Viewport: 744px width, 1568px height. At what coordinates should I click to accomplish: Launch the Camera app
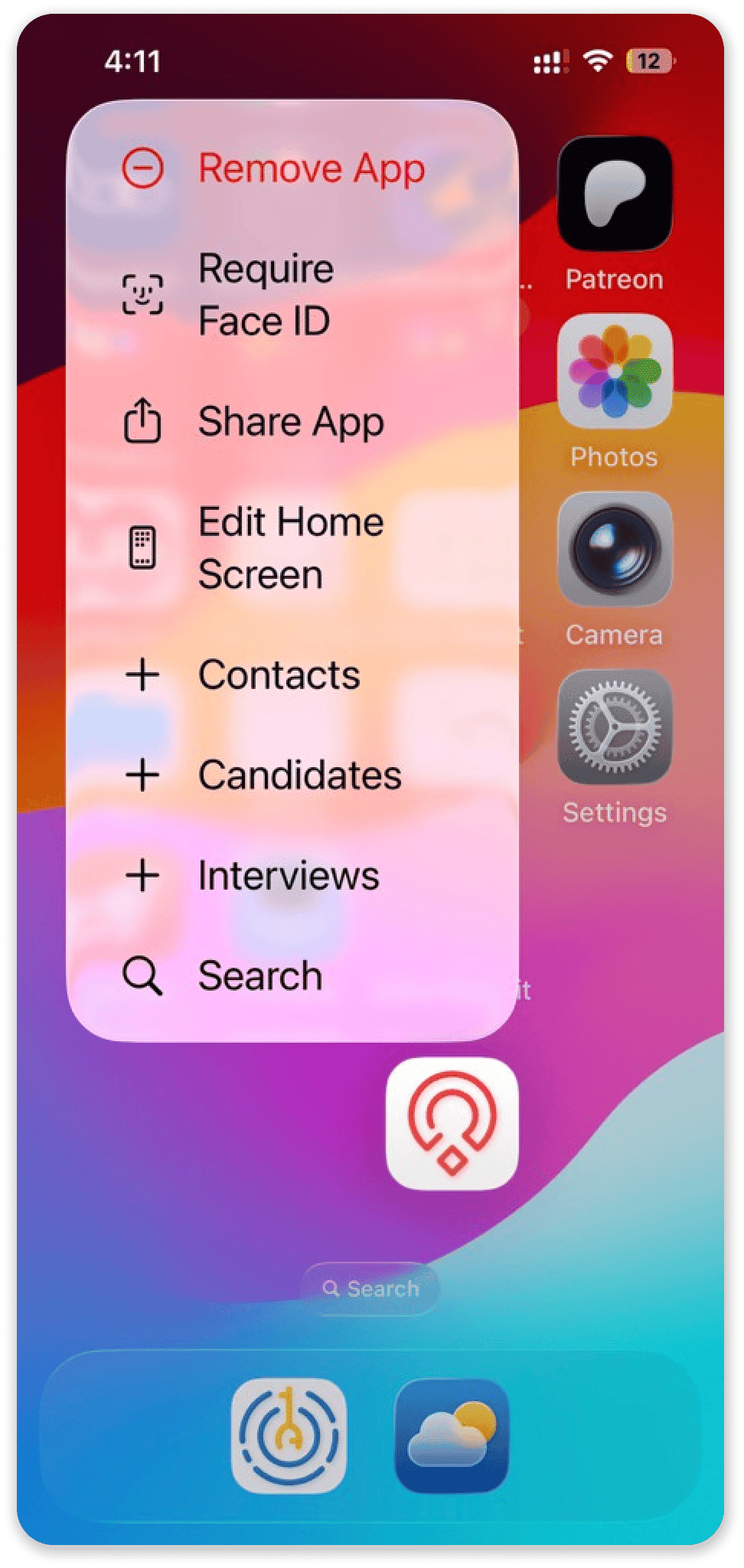(615, 549)
